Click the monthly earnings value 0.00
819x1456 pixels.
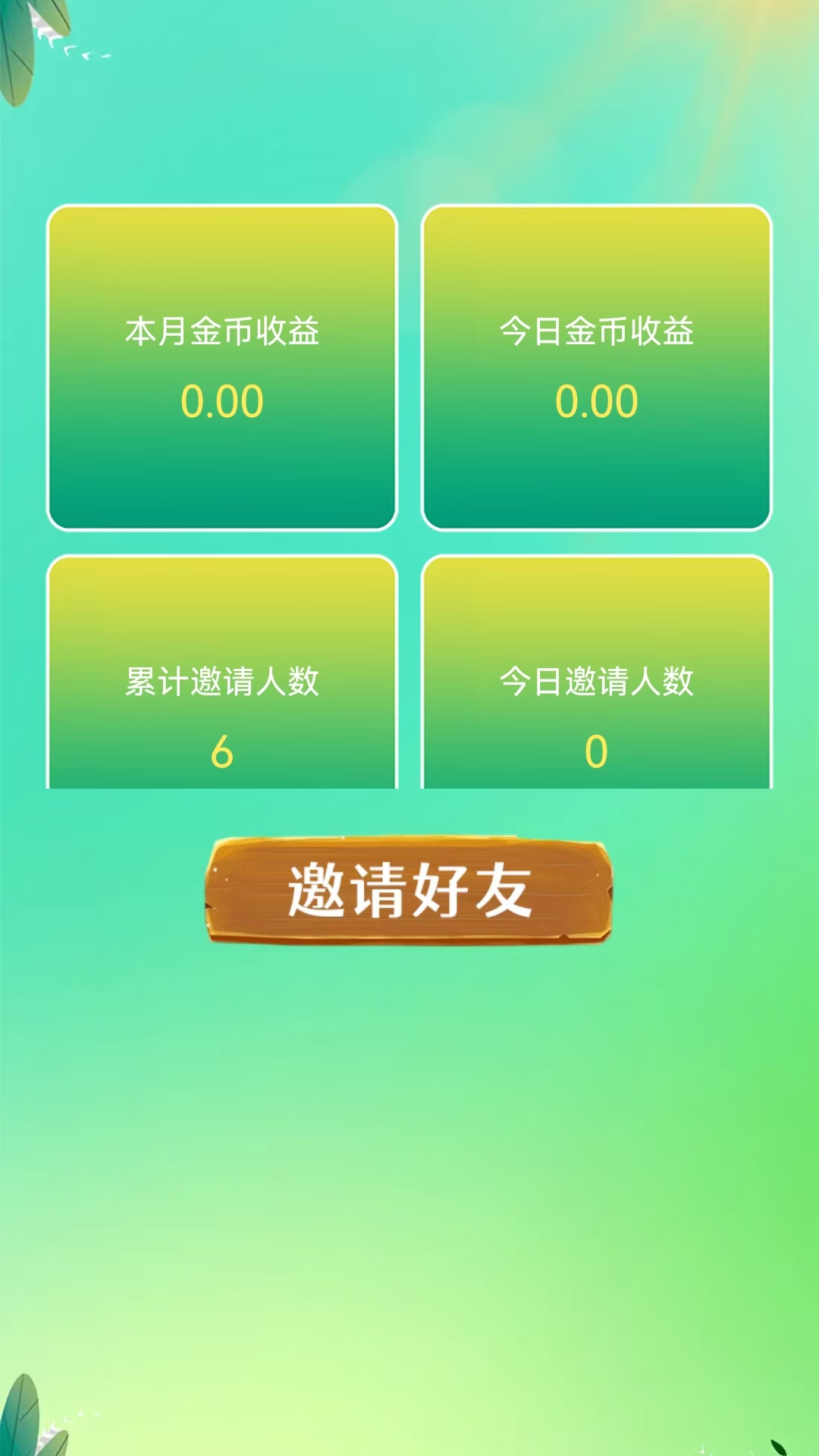[x=223, y=401]
